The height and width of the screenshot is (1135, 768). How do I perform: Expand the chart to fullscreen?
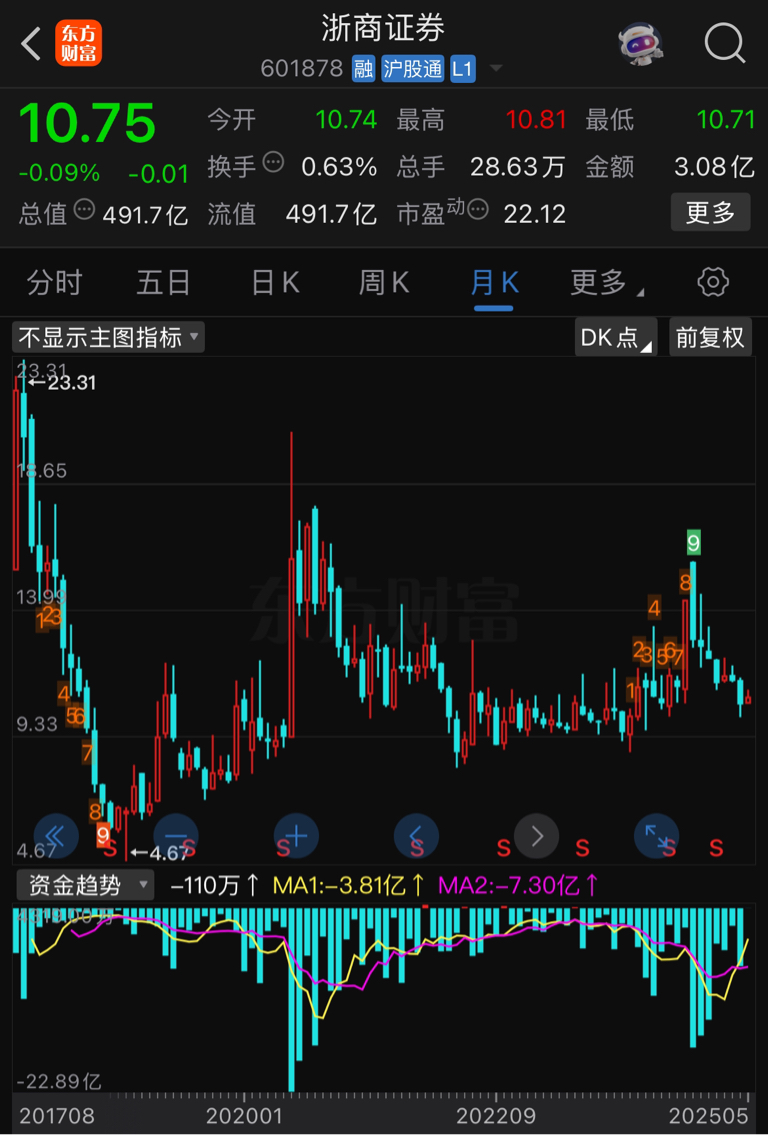657,836
